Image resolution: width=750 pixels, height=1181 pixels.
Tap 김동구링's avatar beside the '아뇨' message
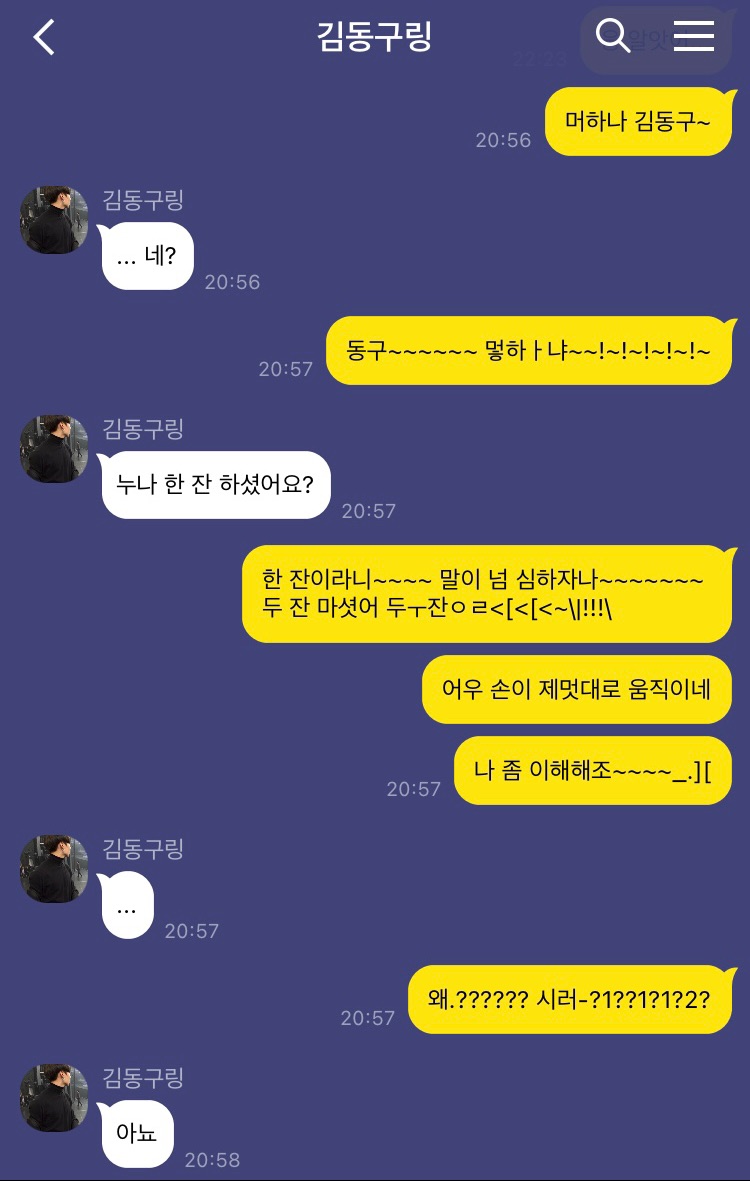point(54,1098)
